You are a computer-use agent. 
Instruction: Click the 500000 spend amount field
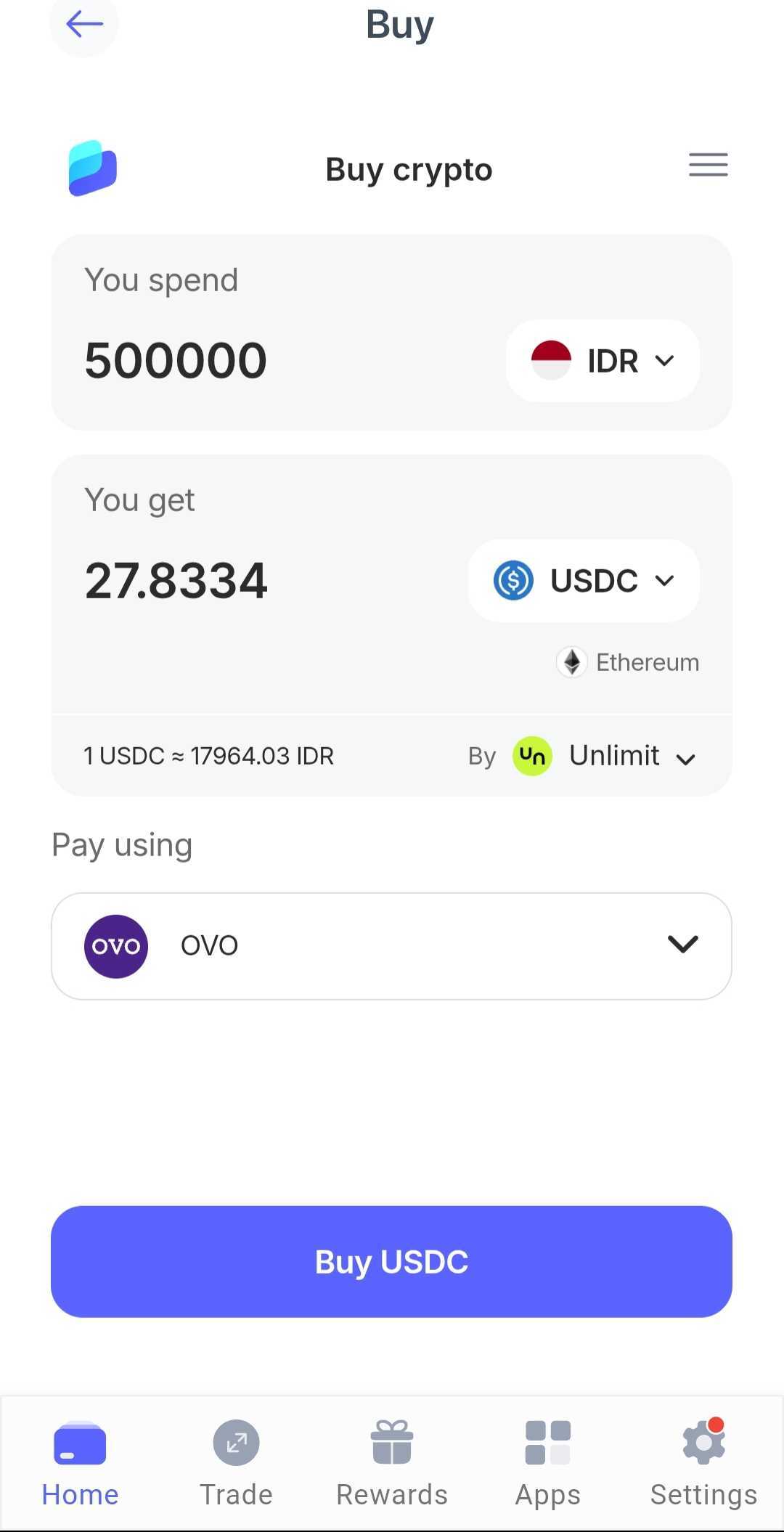tap(176, 359)
